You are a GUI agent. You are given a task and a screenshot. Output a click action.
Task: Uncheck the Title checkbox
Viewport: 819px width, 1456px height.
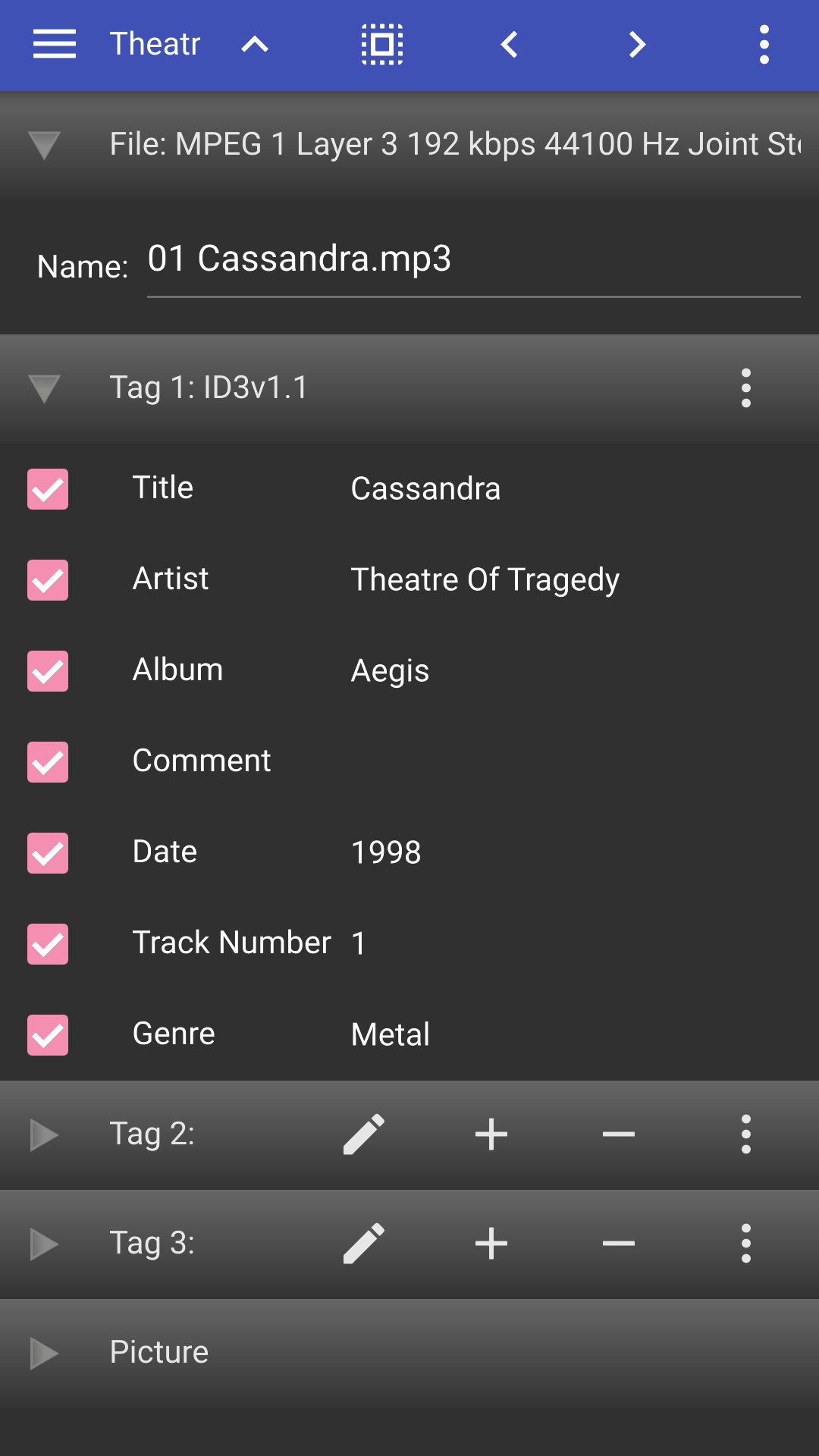tap(48, 489)
